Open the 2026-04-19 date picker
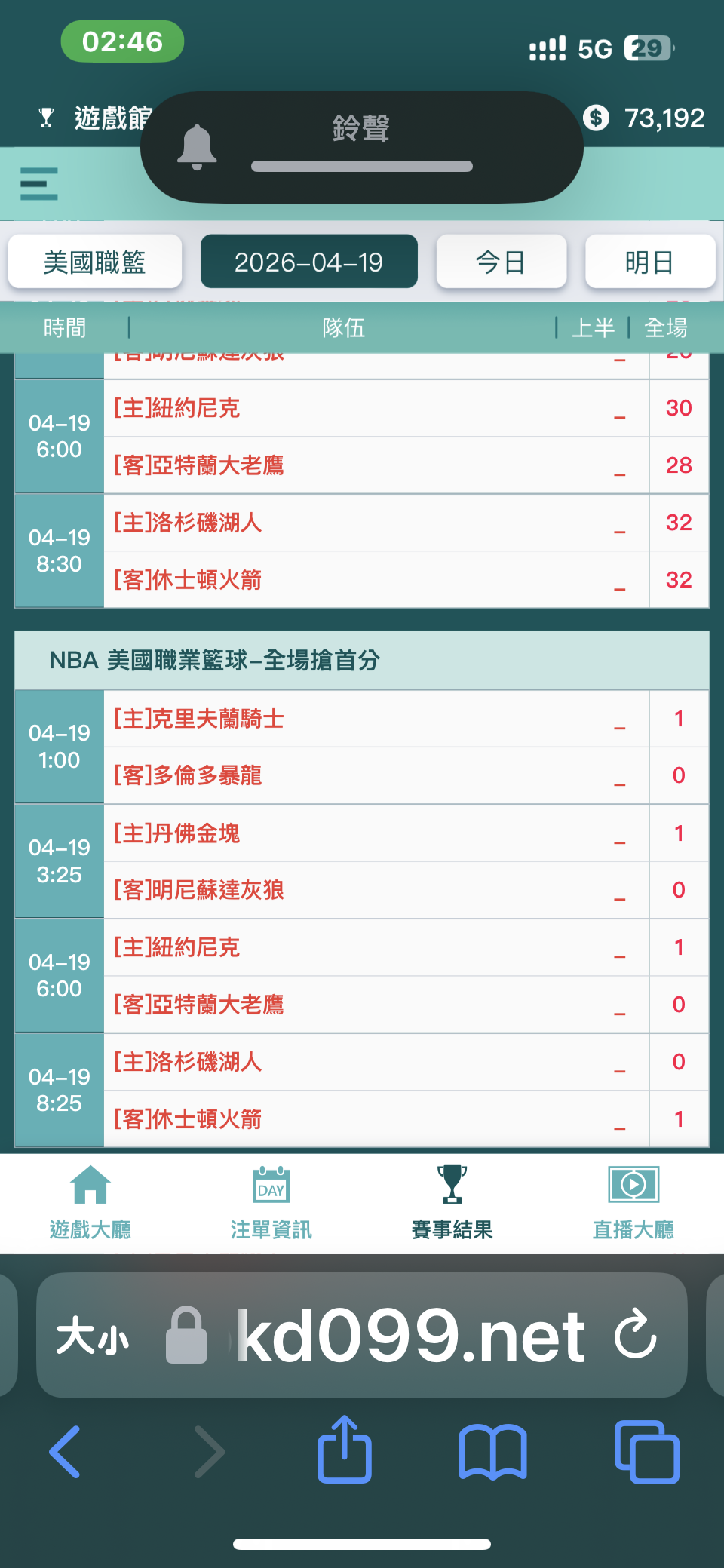The image size is (724, 1568). (308, 262)
